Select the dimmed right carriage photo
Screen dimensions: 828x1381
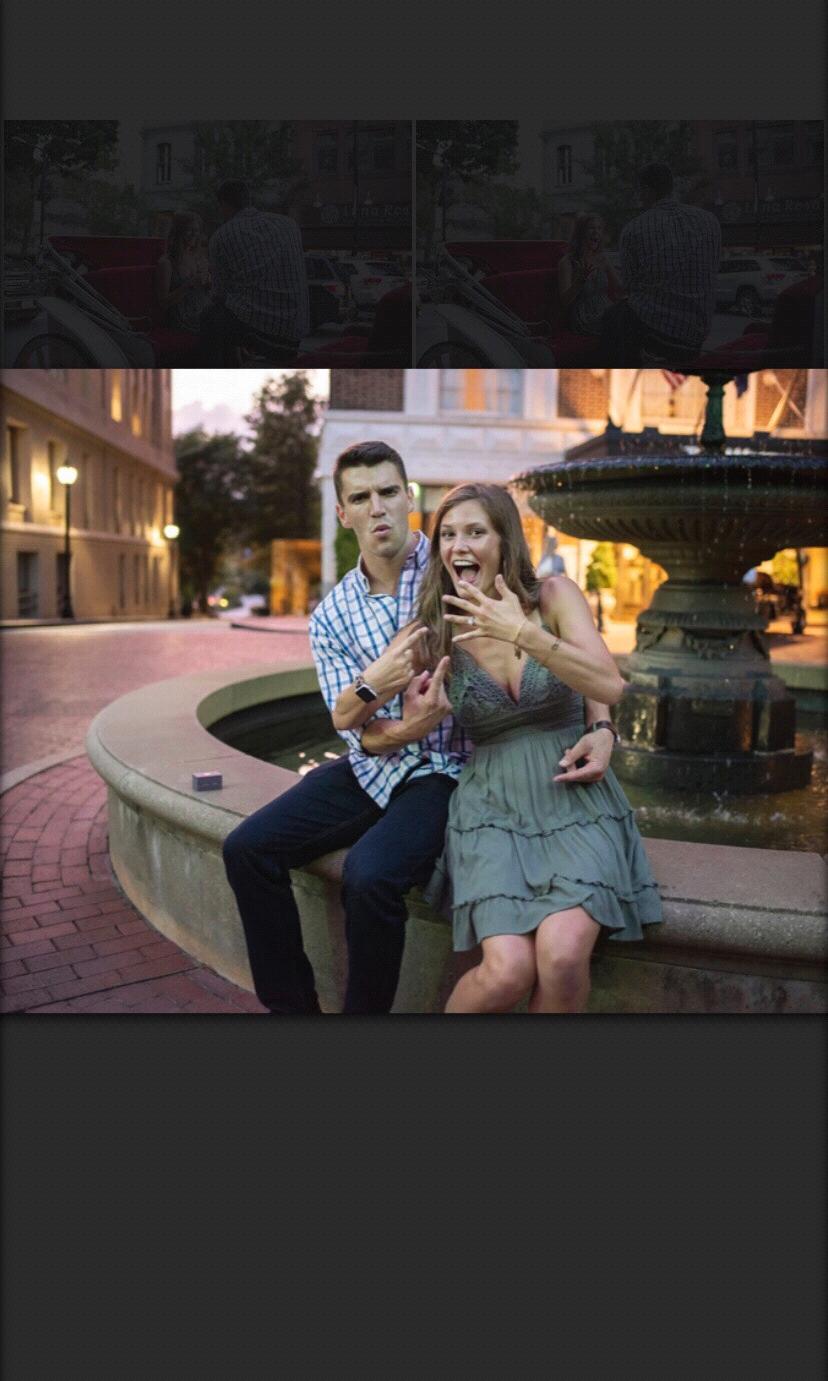[x=620, y=244]
